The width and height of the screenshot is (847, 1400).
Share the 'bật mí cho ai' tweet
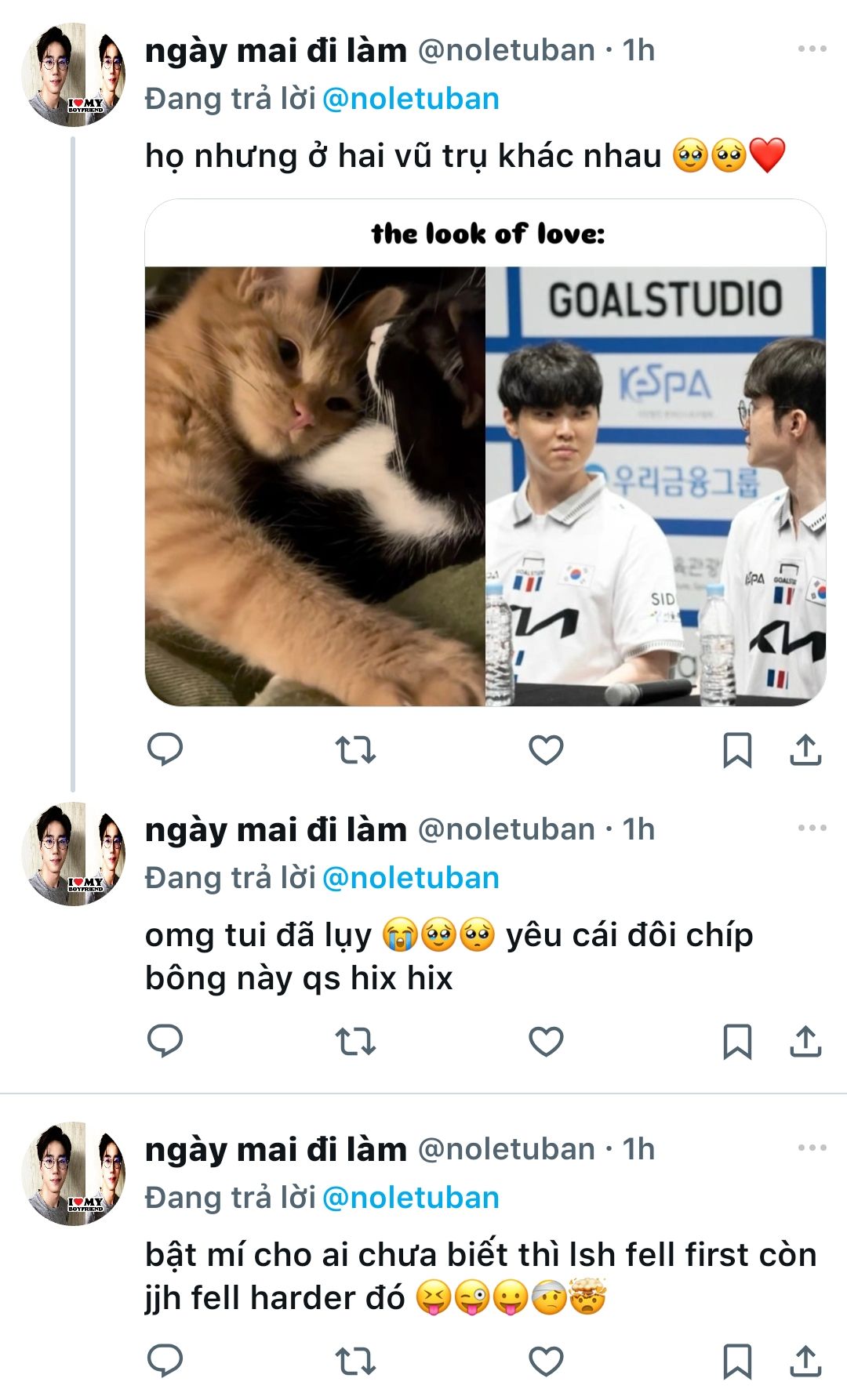(805, 1362)
